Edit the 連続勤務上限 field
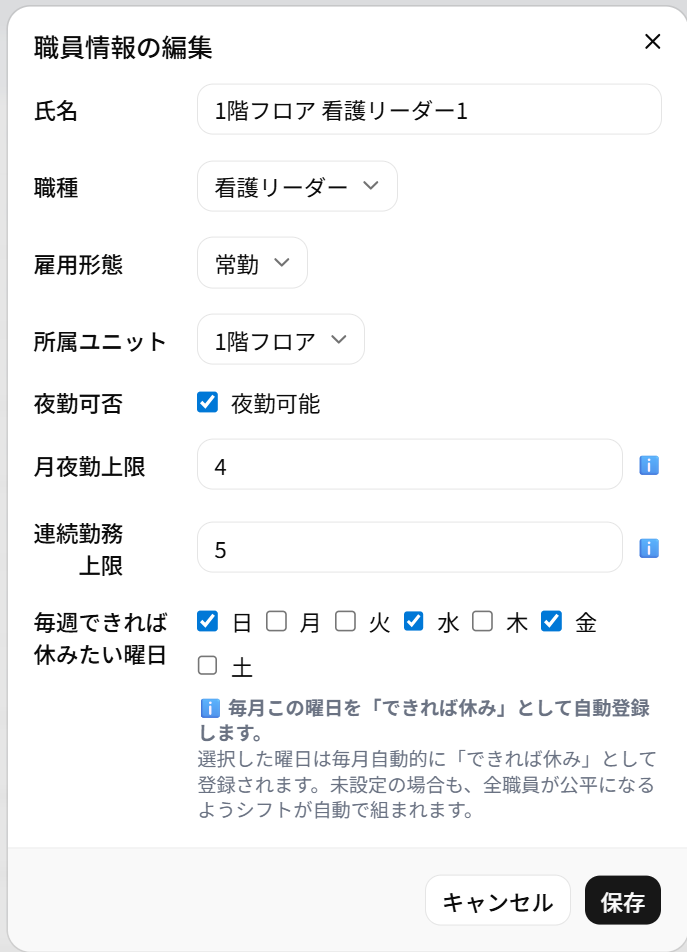Viewport: 687px width, 952px height. 410,548
